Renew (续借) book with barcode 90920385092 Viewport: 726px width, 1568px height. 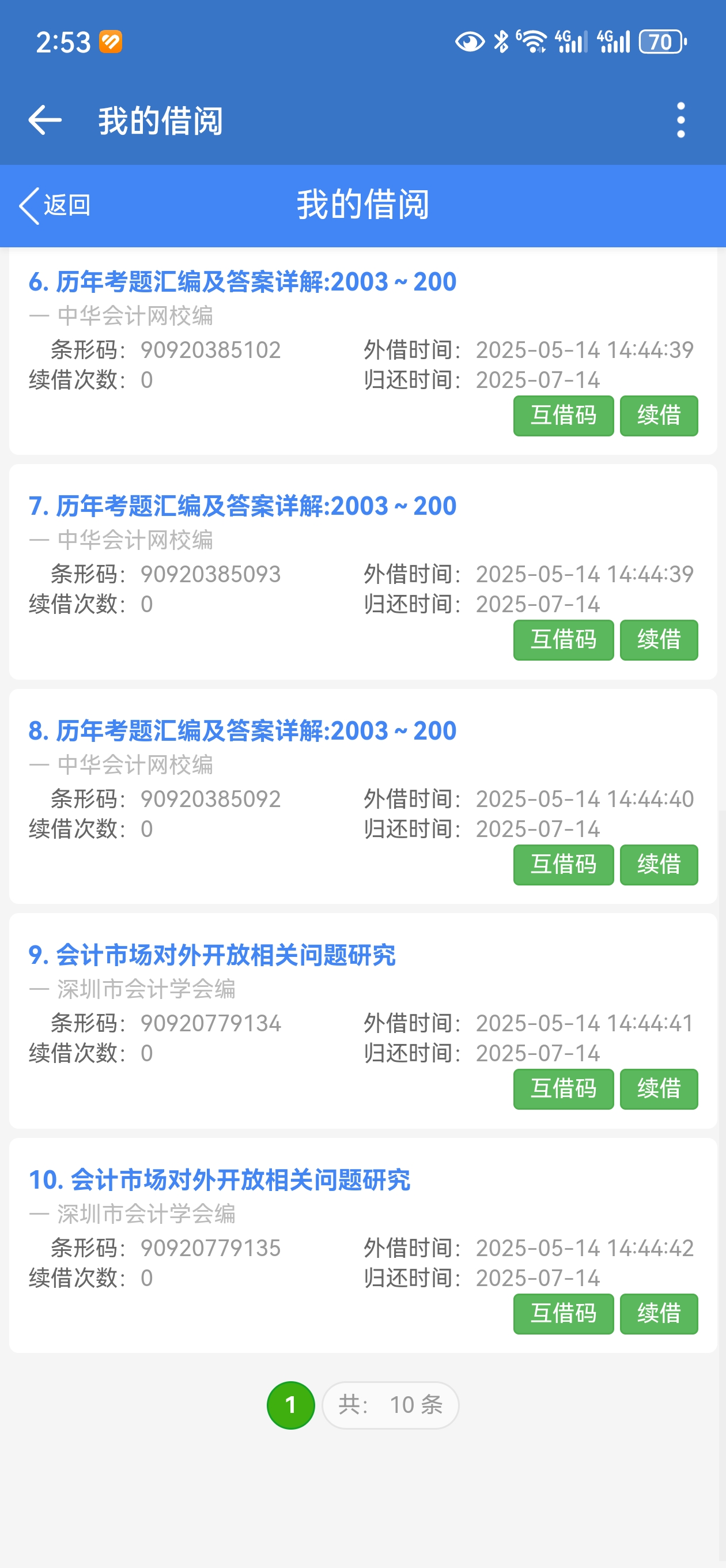click(x=659, y=864)
